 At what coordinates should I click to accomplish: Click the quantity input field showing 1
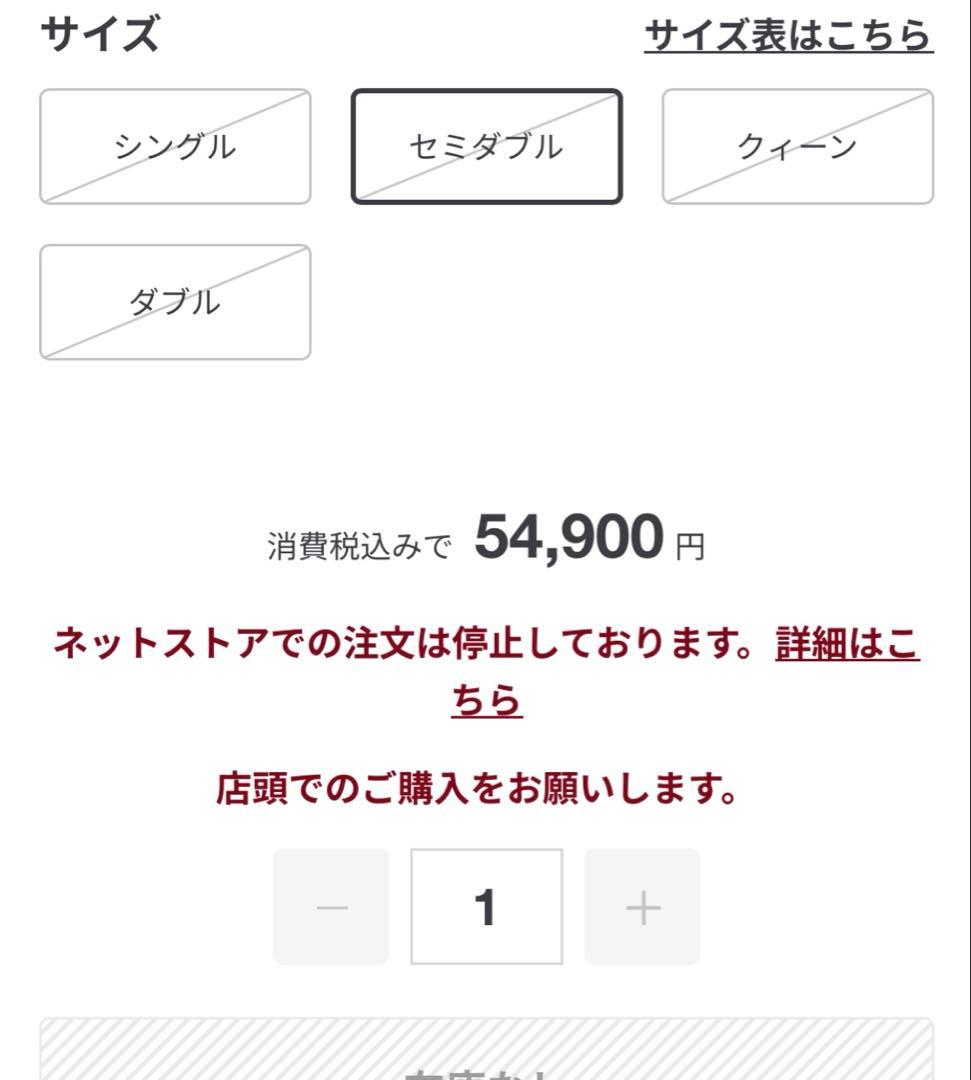click(x=486, y=907)
